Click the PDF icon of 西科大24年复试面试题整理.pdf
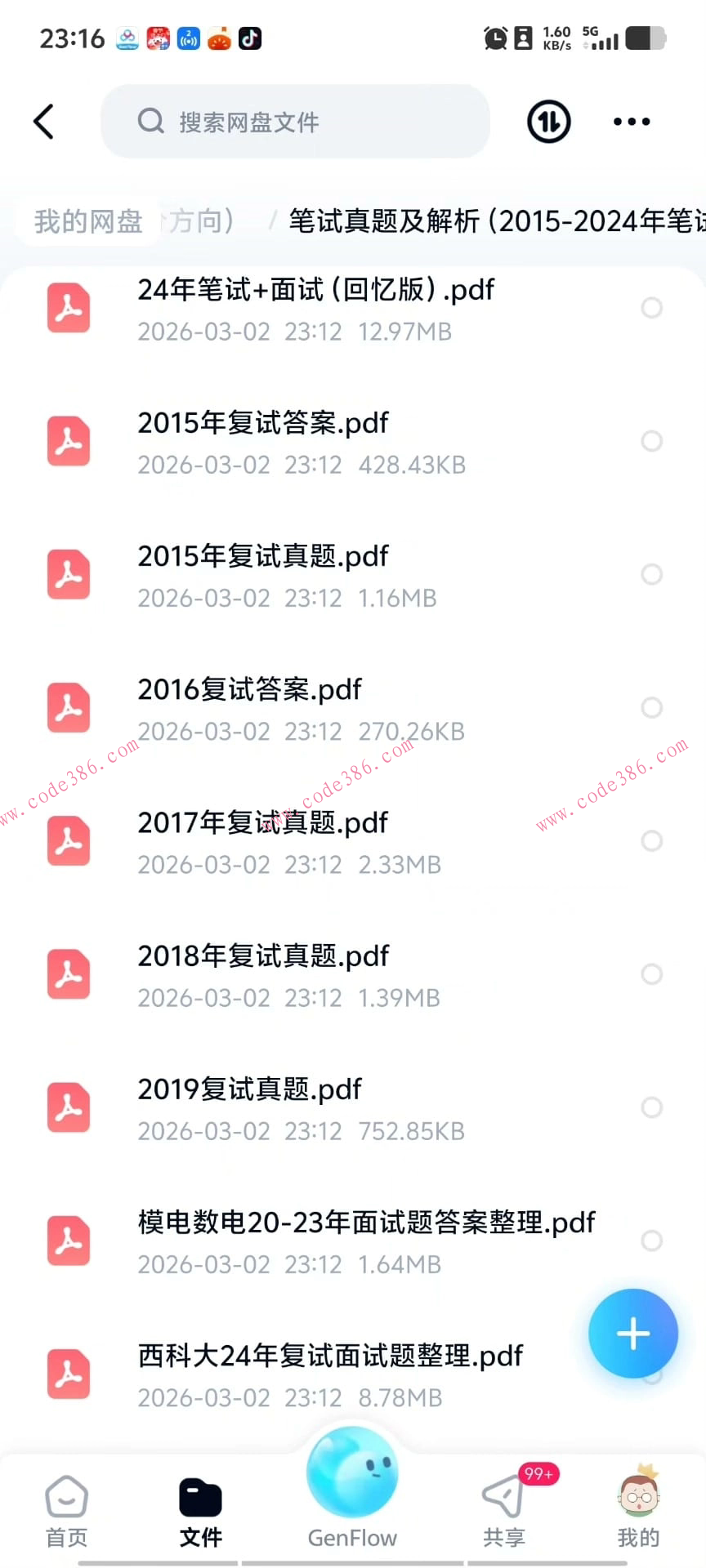Image resolution: width=706 pixels, height=1568 pixels. click(x=69, y=1374)
